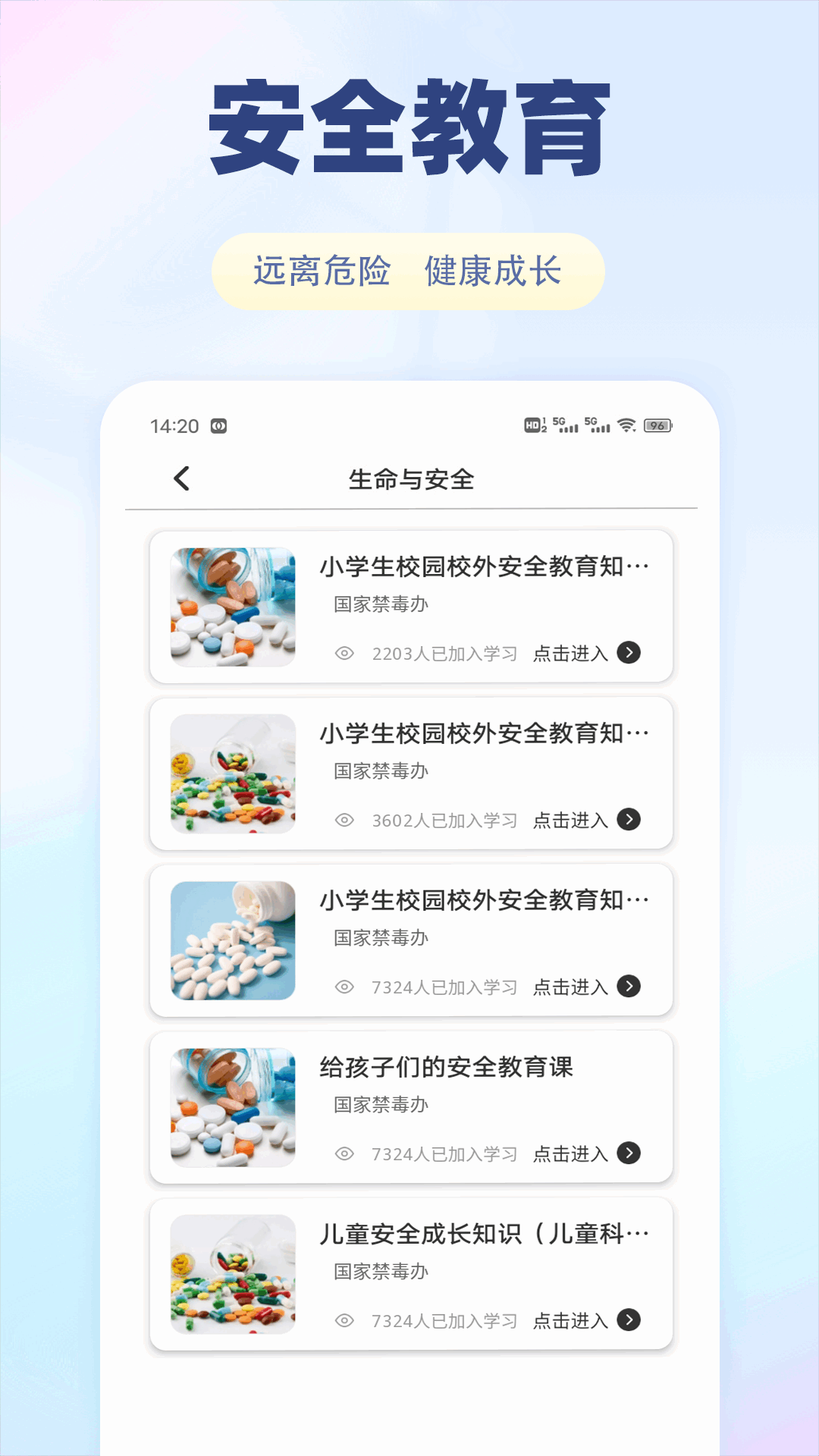Click the 国家禁毒办 label on the first course

click(379, 604)
